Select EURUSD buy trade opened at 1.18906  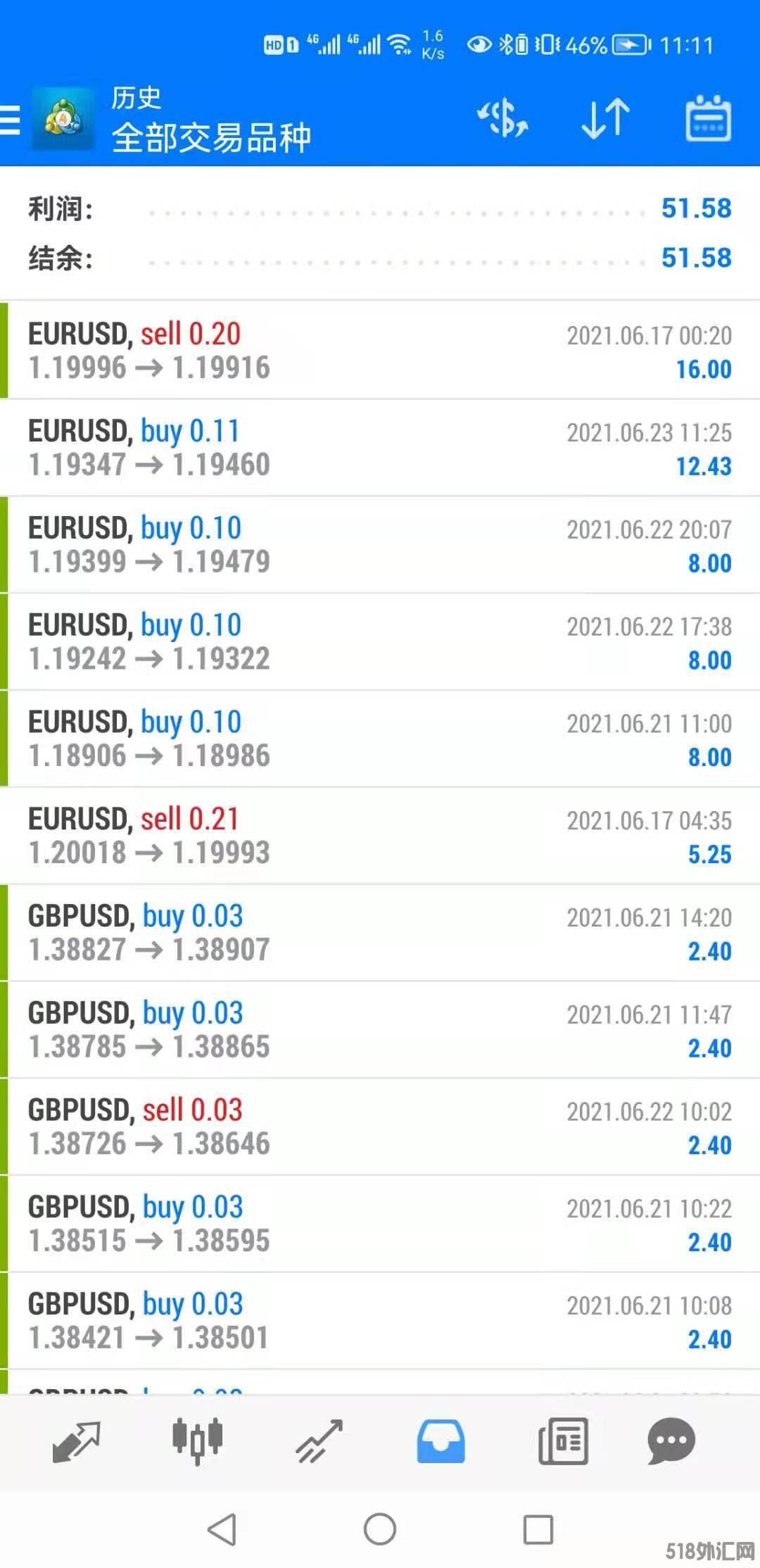click(380, 739)
